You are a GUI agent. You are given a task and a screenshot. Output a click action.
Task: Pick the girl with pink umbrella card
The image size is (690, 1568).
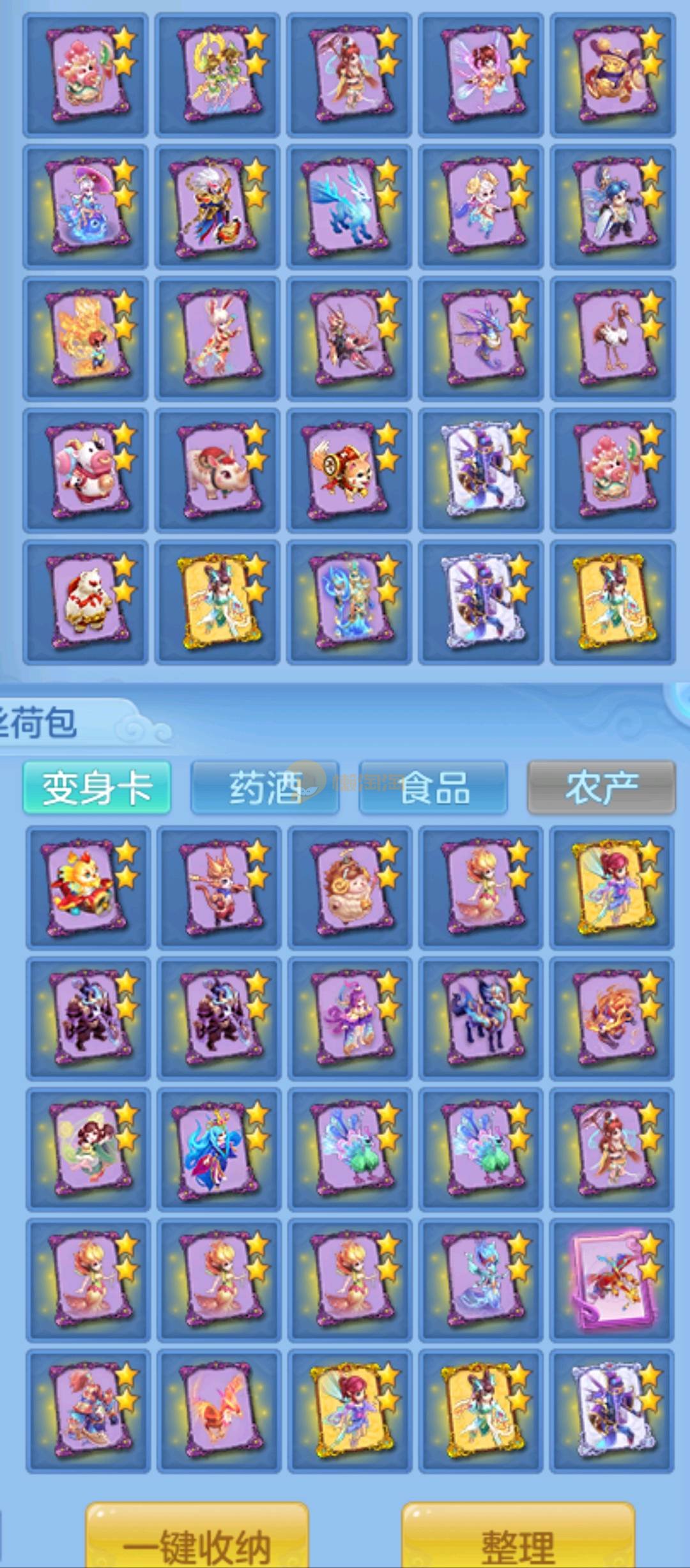[x=86, y=207]
